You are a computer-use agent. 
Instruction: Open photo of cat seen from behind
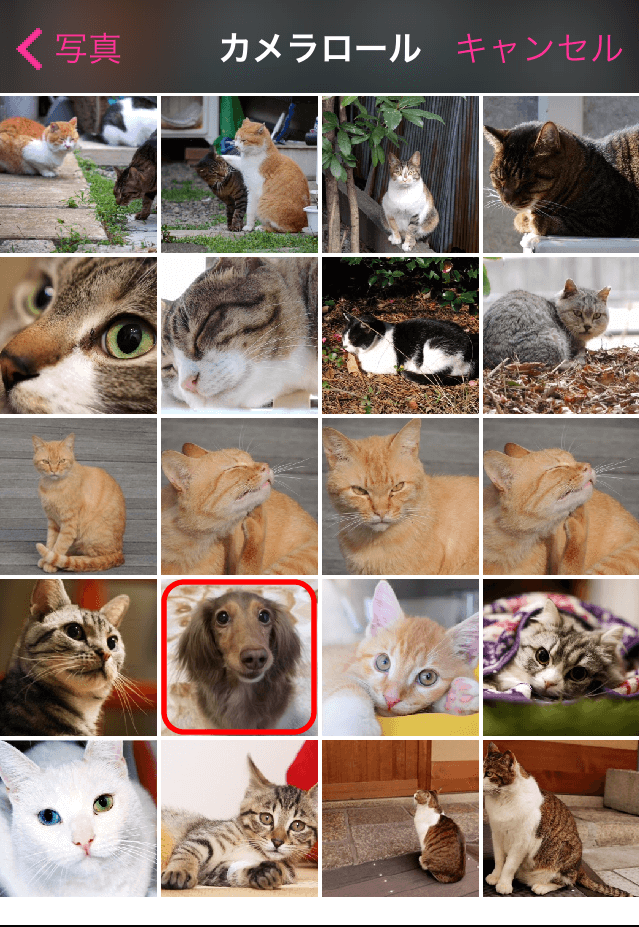pyautogui.click(x=400, y=817)
